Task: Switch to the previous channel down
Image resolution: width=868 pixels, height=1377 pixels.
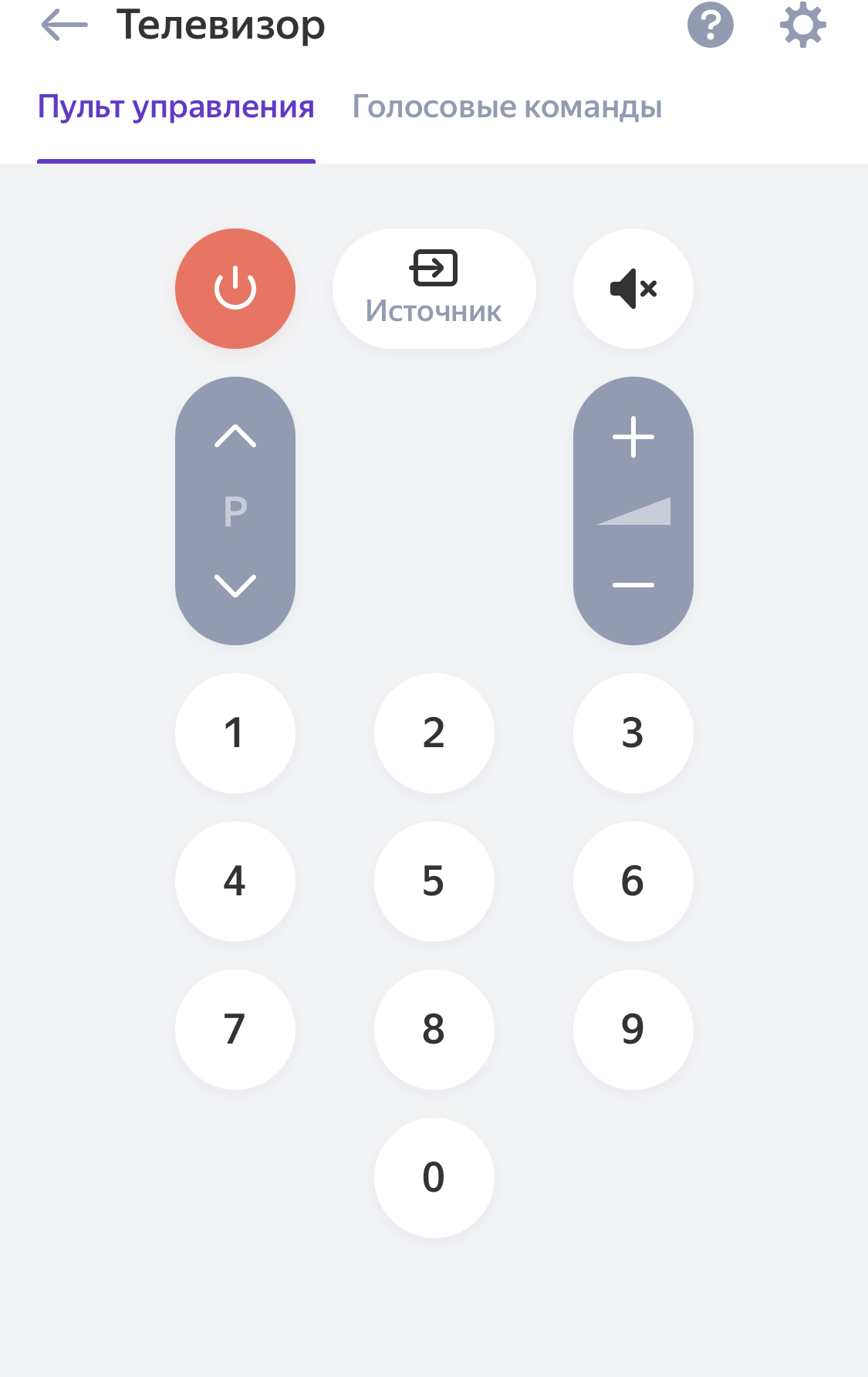Action: (x=235, y=585)
